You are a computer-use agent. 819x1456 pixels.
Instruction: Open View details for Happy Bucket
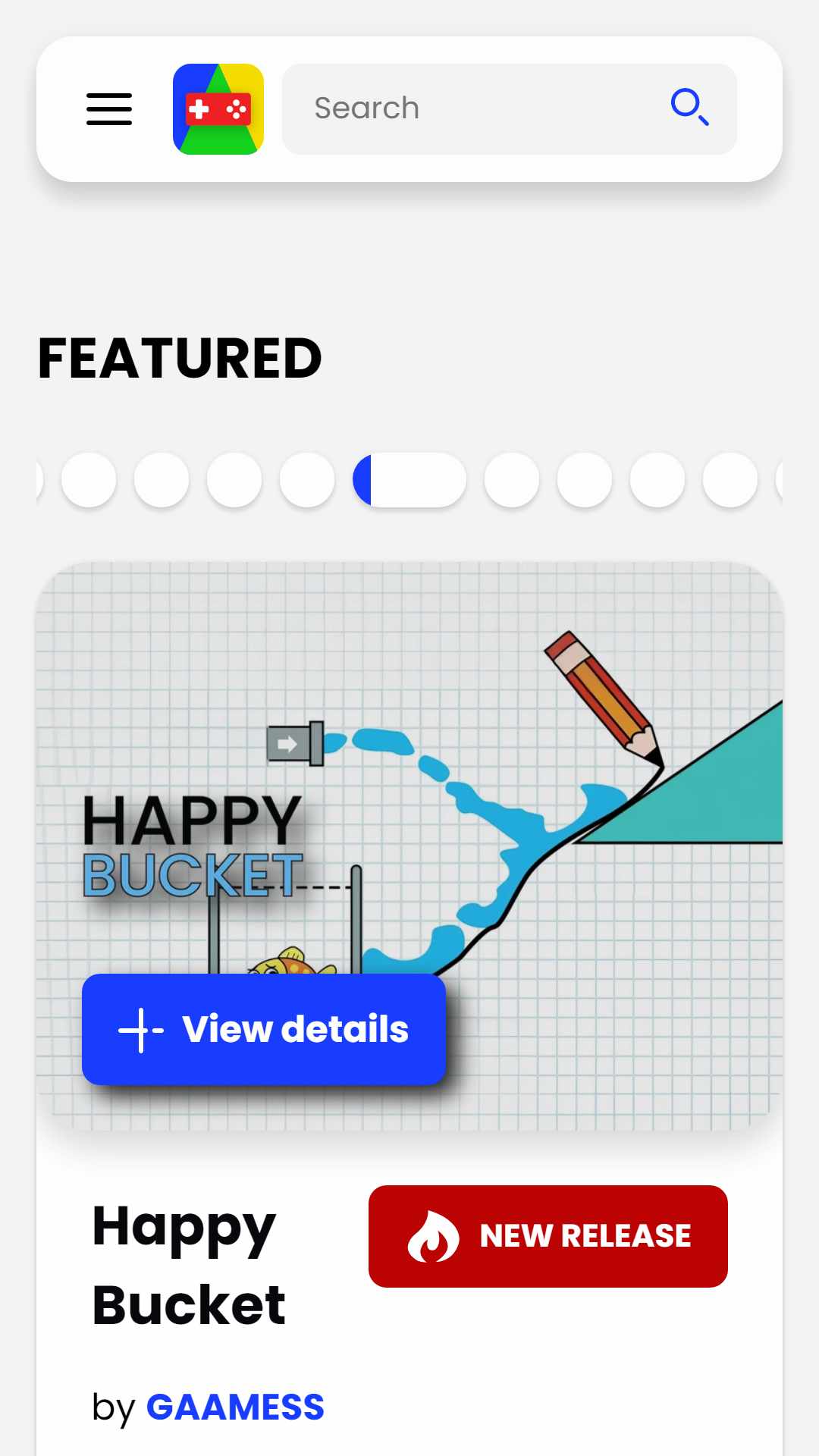coord(264,1029)
